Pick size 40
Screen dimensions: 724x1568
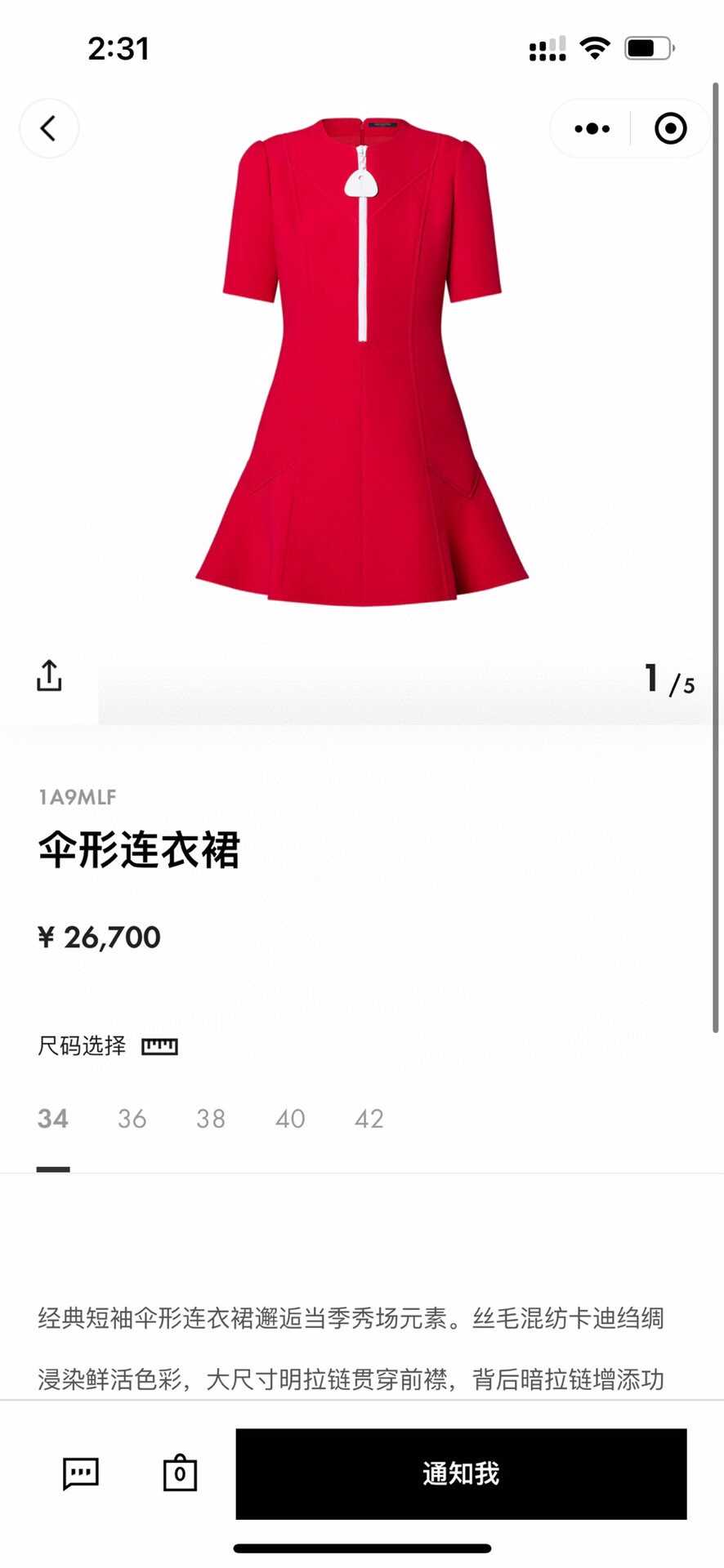click(290, 1118)
